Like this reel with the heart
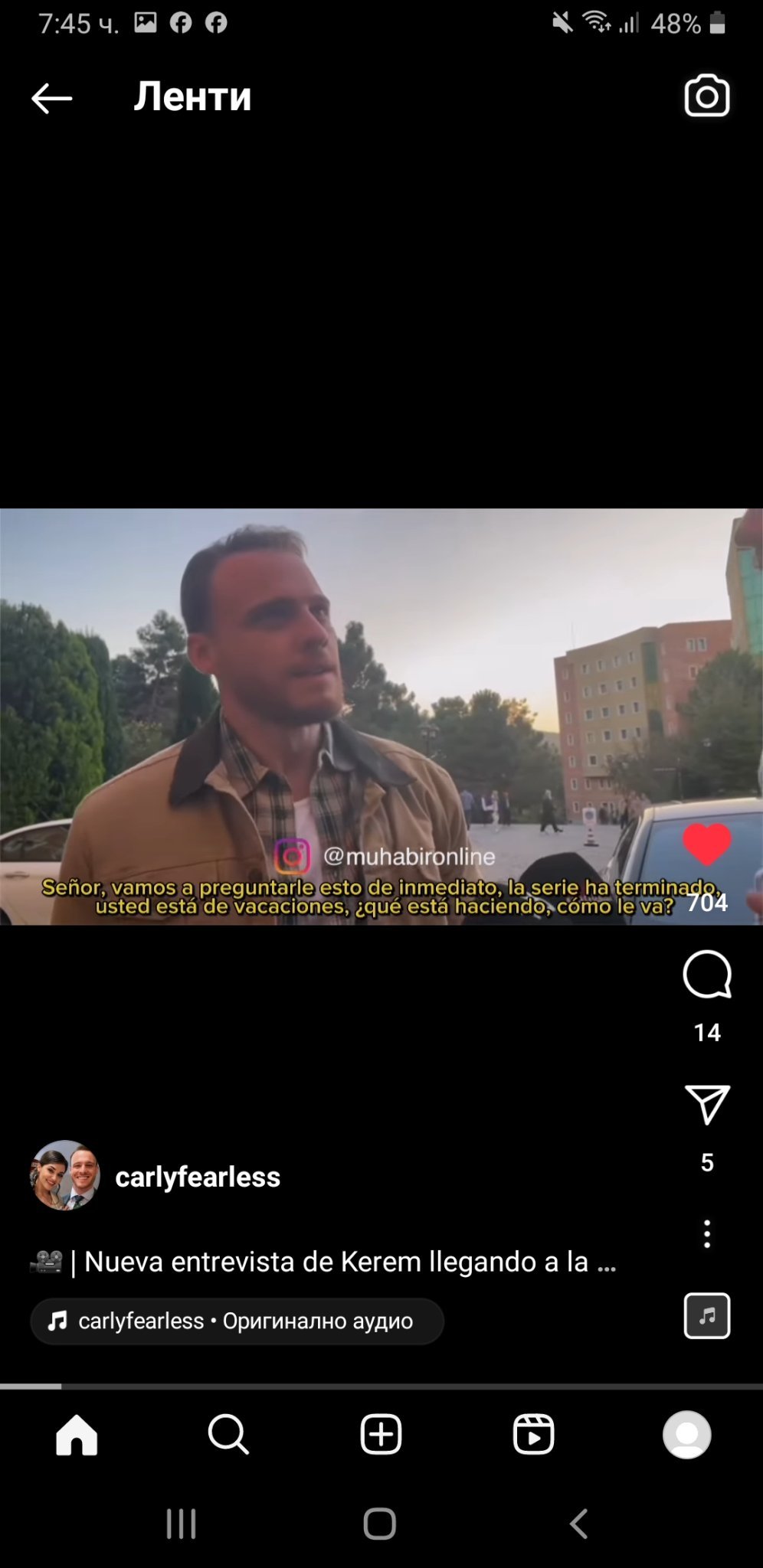Image resolution: width=763 pixels, height=1568 pixels. (706, 844)
